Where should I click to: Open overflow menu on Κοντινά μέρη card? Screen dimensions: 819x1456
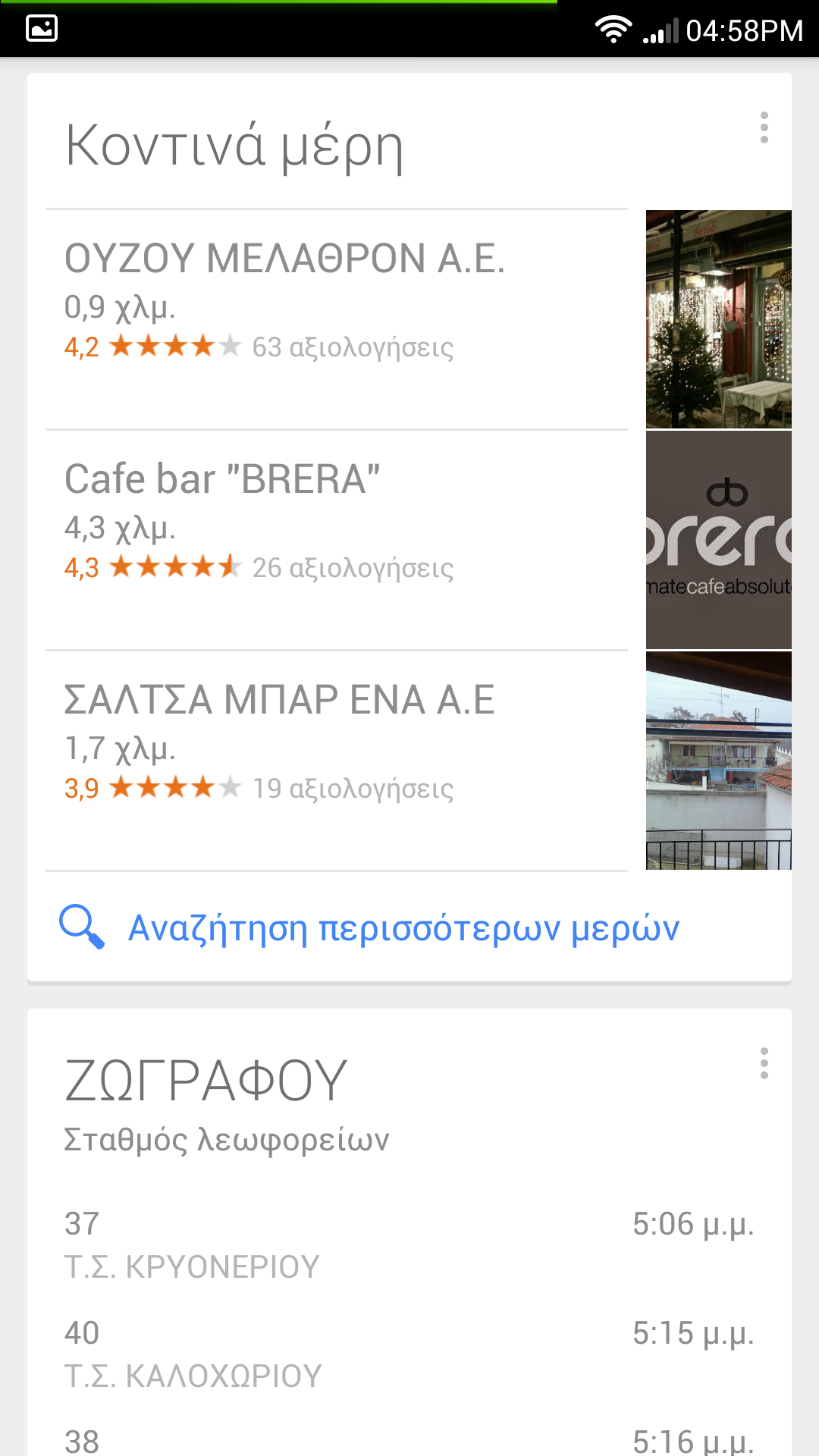764,128
